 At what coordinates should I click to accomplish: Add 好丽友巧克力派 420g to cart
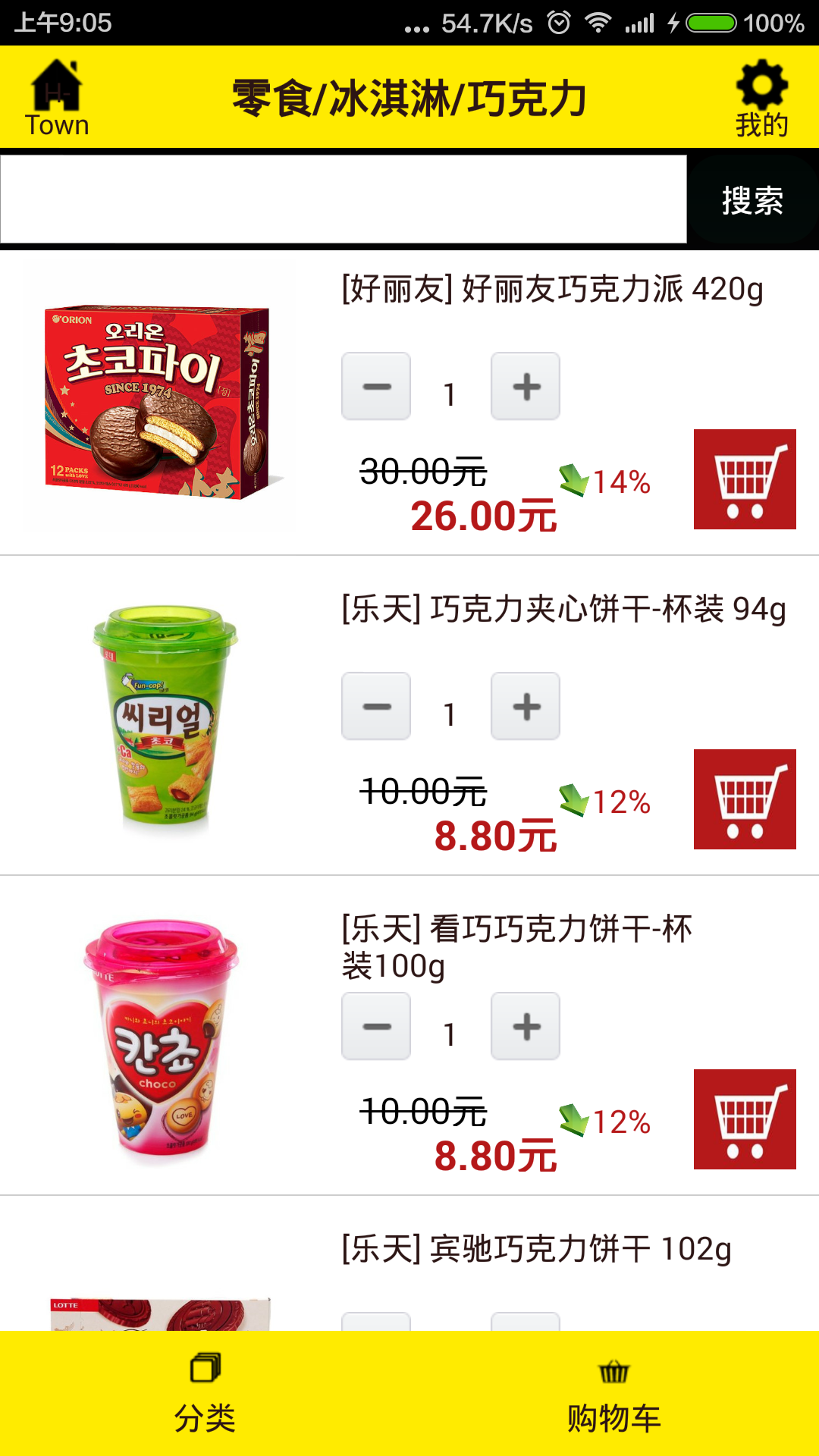(745, 479)
